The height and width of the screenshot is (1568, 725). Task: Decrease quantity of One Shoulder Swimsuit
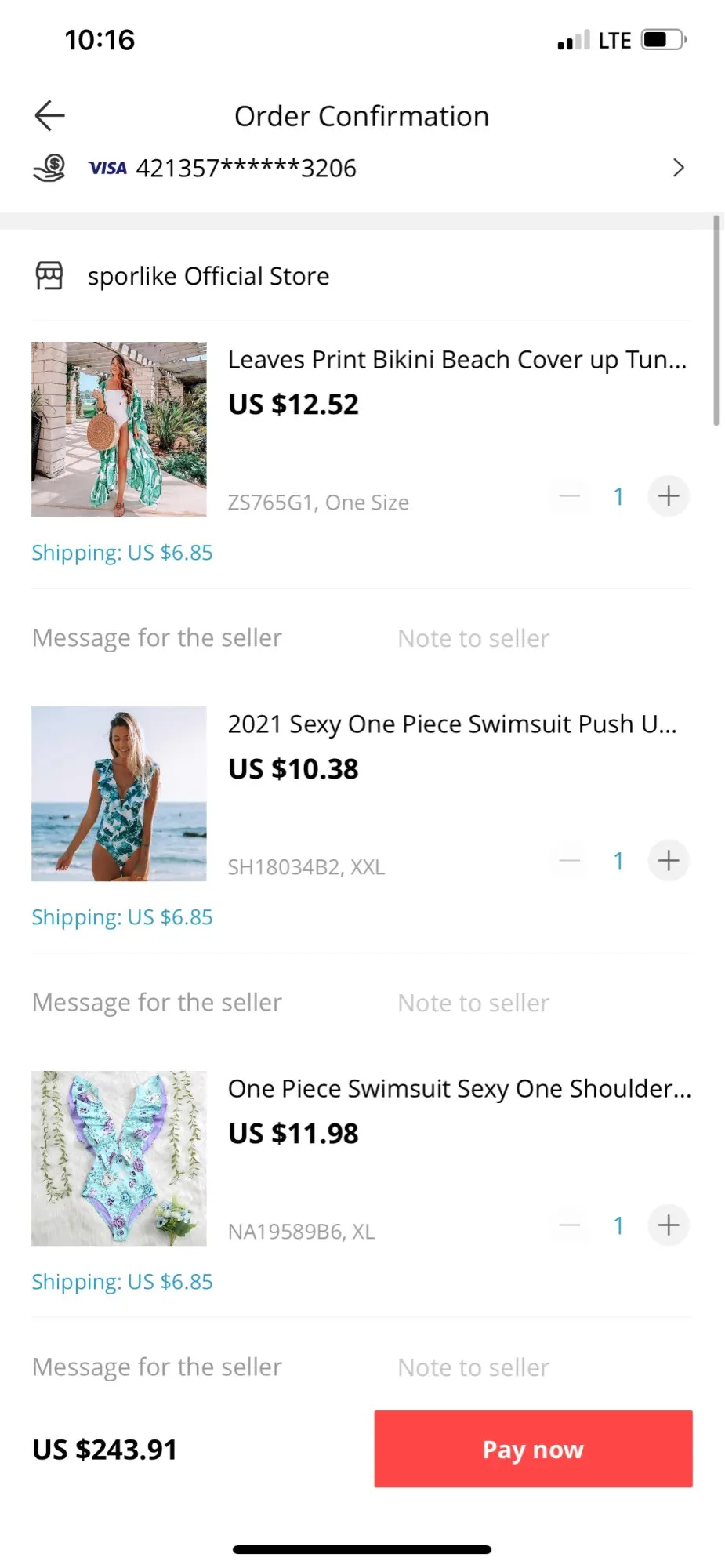[570, 1225]
